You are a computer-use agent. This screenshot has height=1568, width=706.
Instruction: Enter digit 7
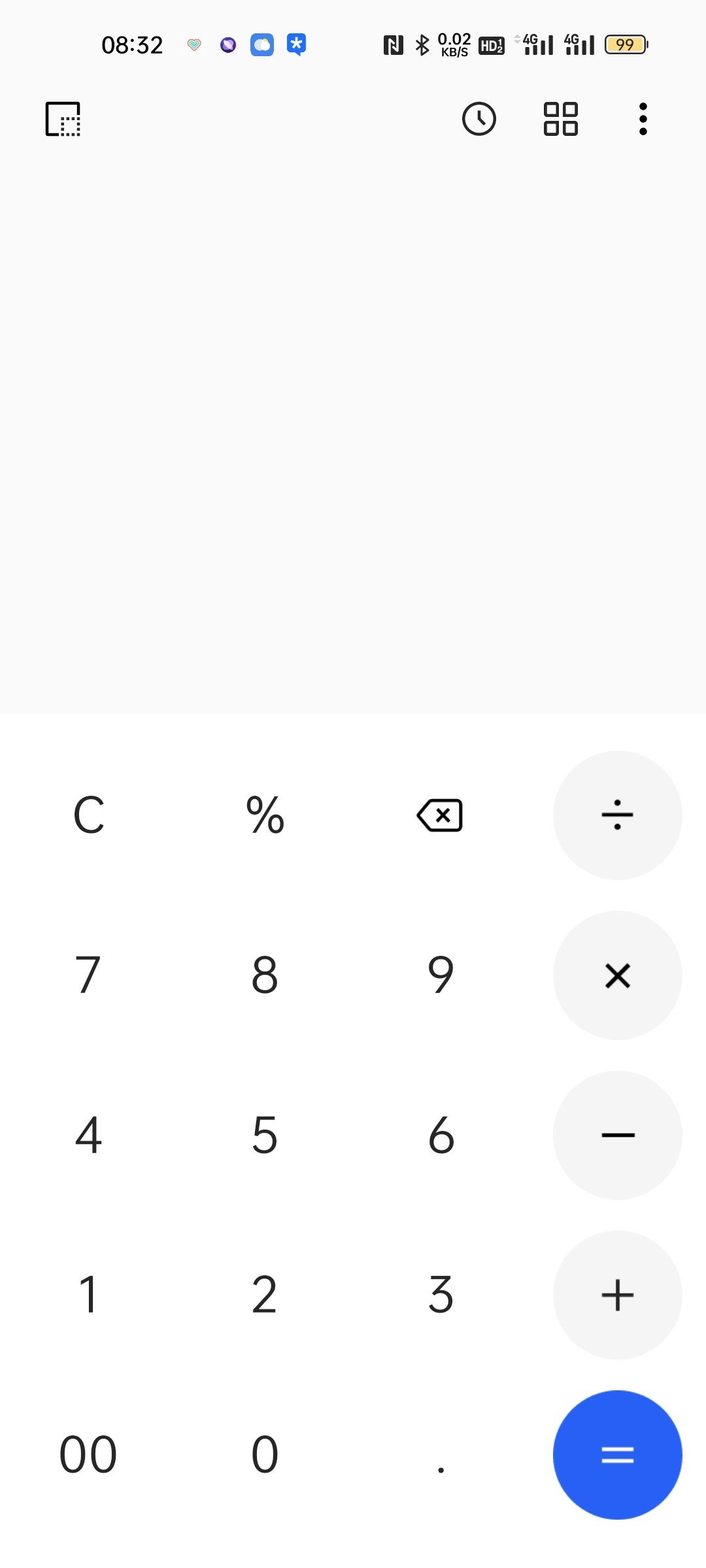[88, 975]
